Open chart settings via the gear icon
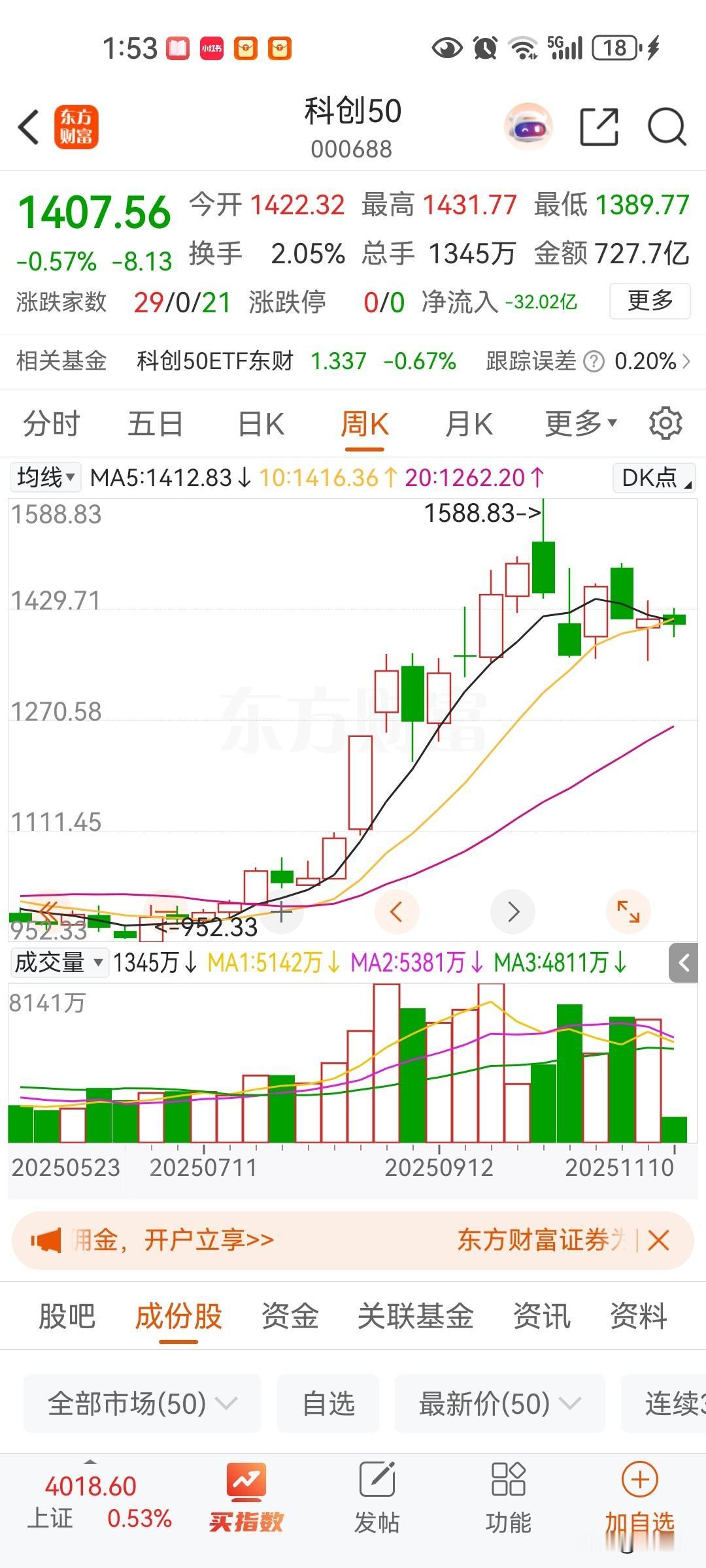The image size is (706, 1568). coord(666,423)
